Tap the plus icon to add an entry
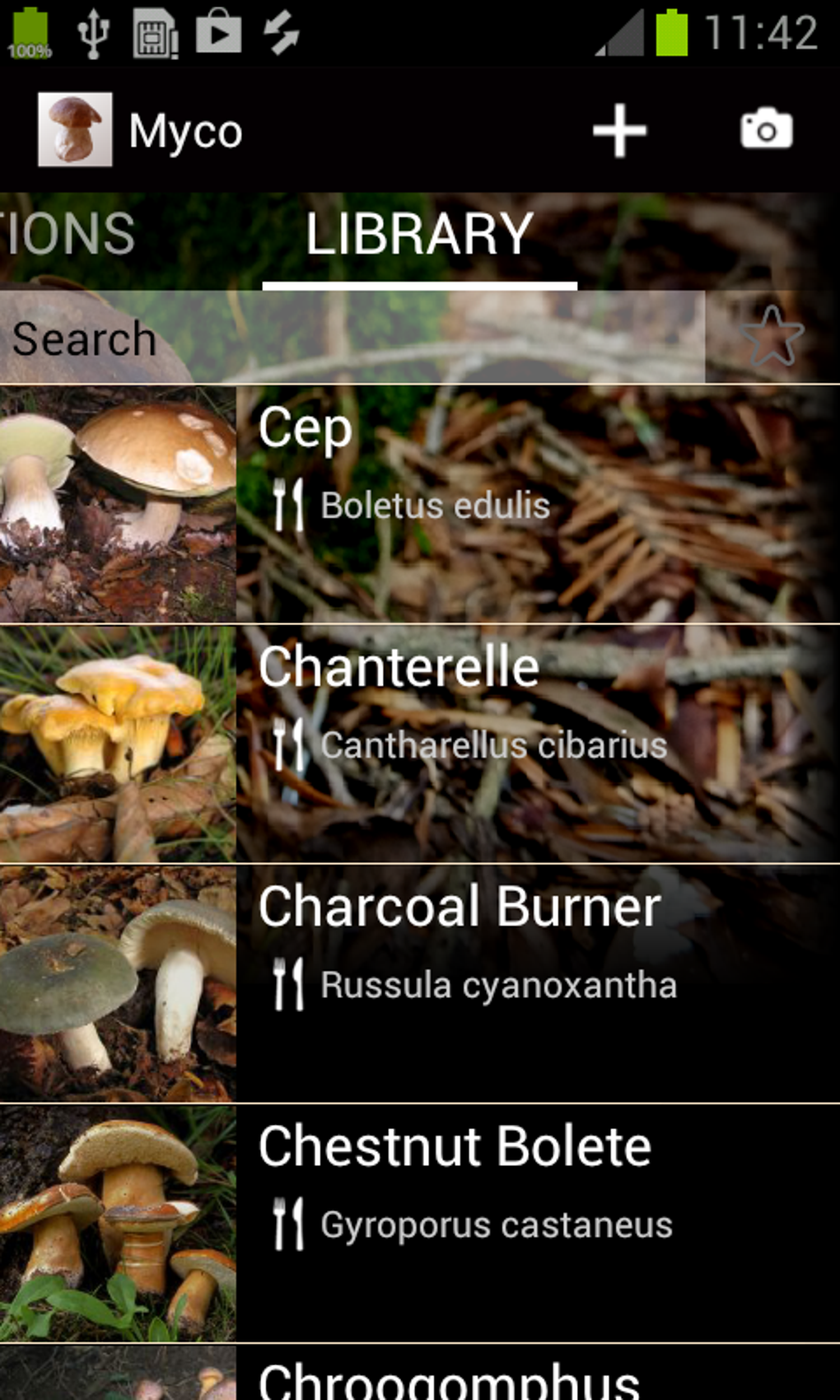 [x=619, y=128]
